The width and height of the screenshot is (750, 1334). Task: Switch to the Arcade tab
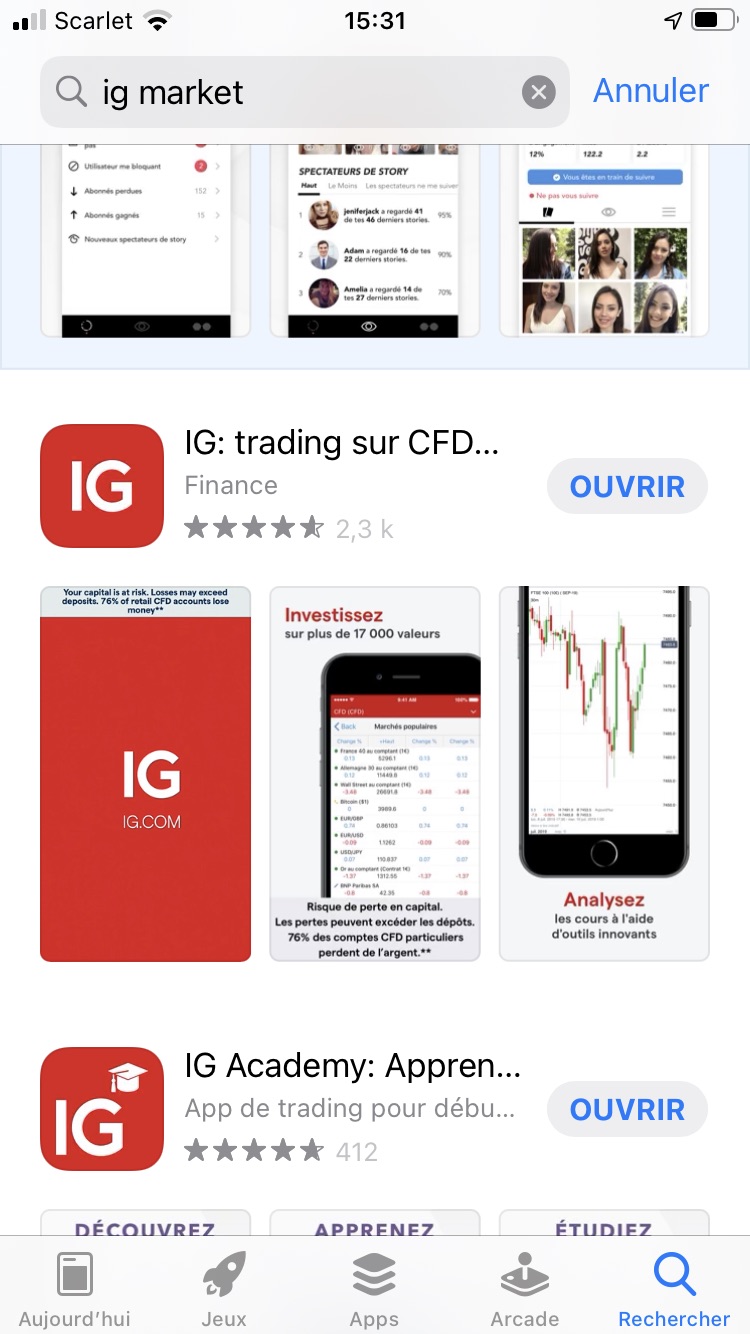tap(524, 1288)
